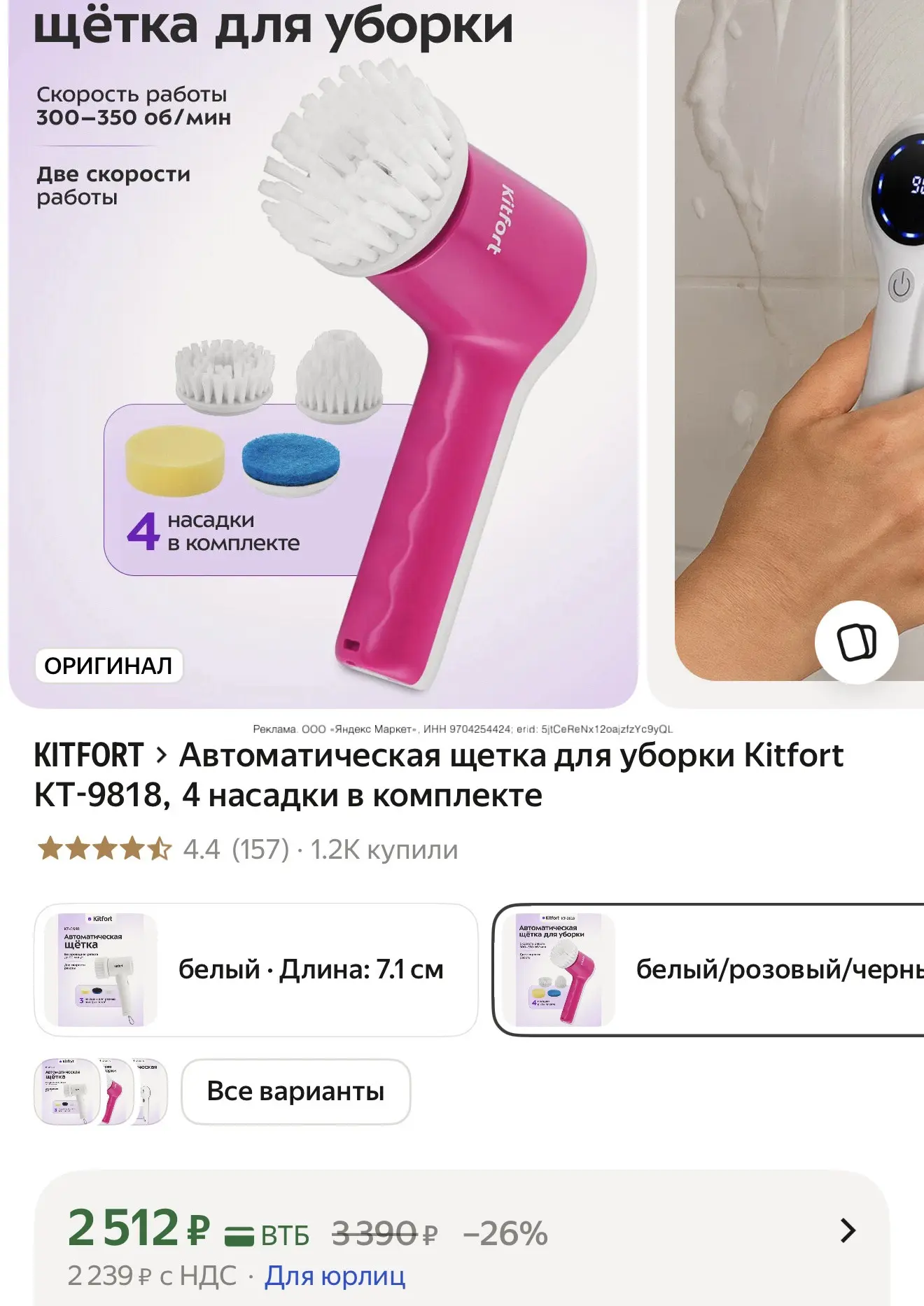
Task: Open price details via the chevron arrow
Action: tap(848, 1230)
